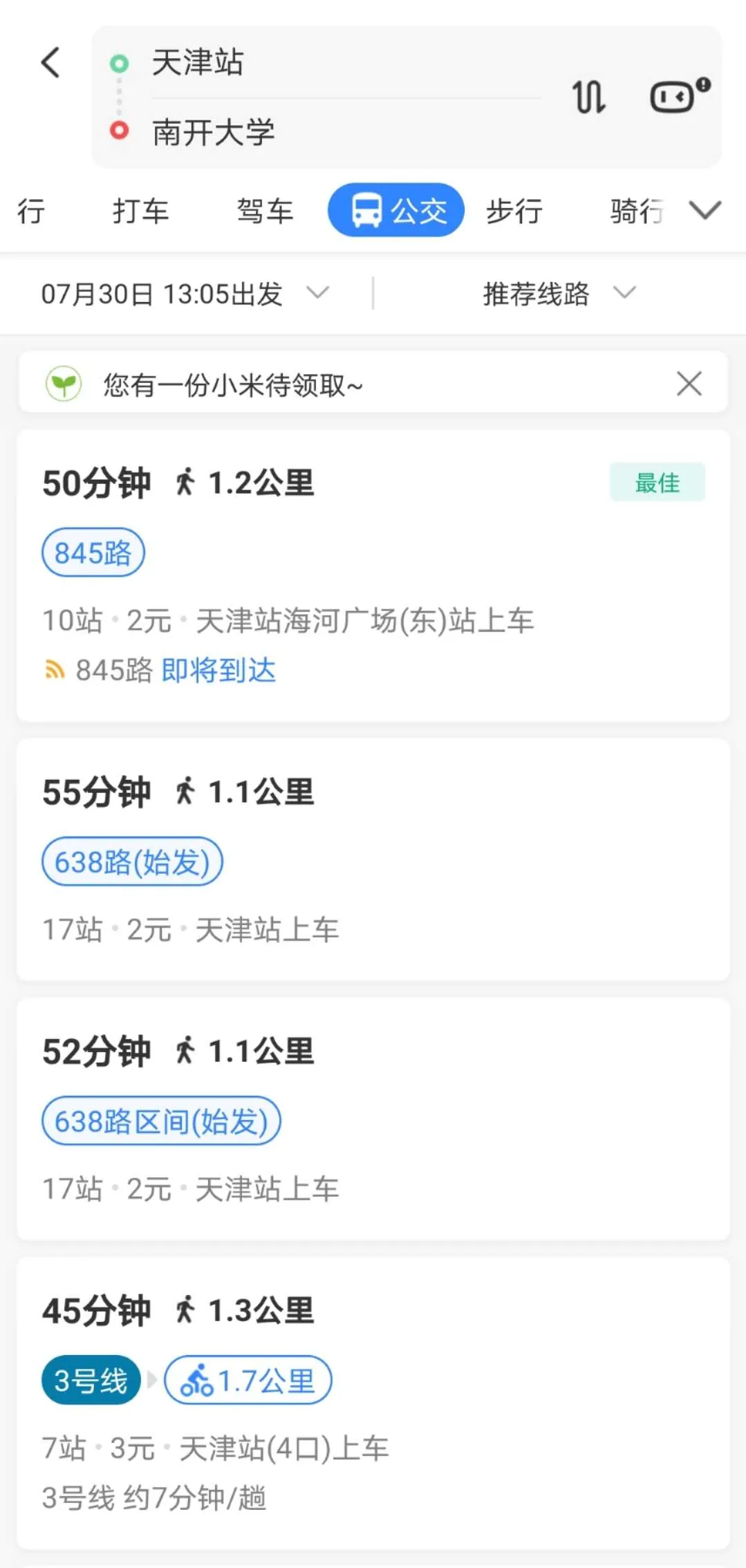Tap the live arrival signal icon before 845路

(54, 669)
